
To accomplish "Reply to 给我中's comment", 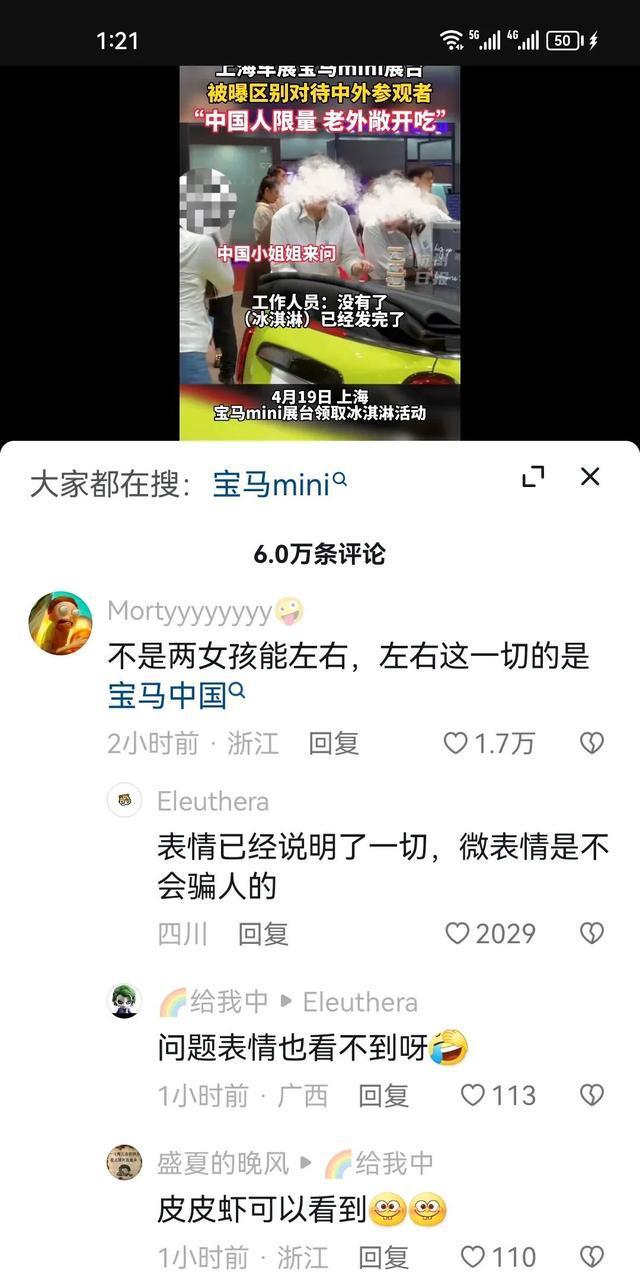I will [x=383, y=1096].
